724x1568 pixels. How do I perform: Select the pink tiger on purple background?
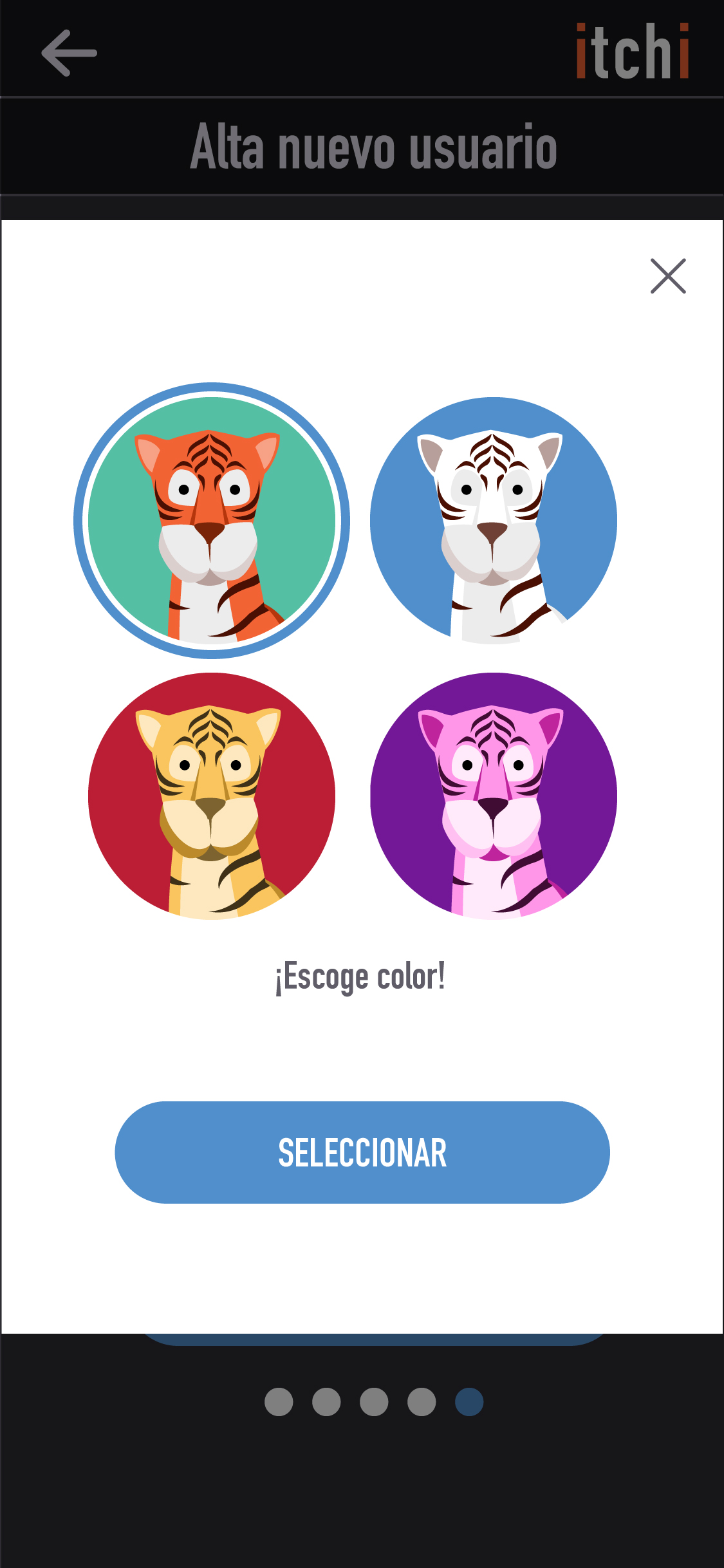point(494,796)
